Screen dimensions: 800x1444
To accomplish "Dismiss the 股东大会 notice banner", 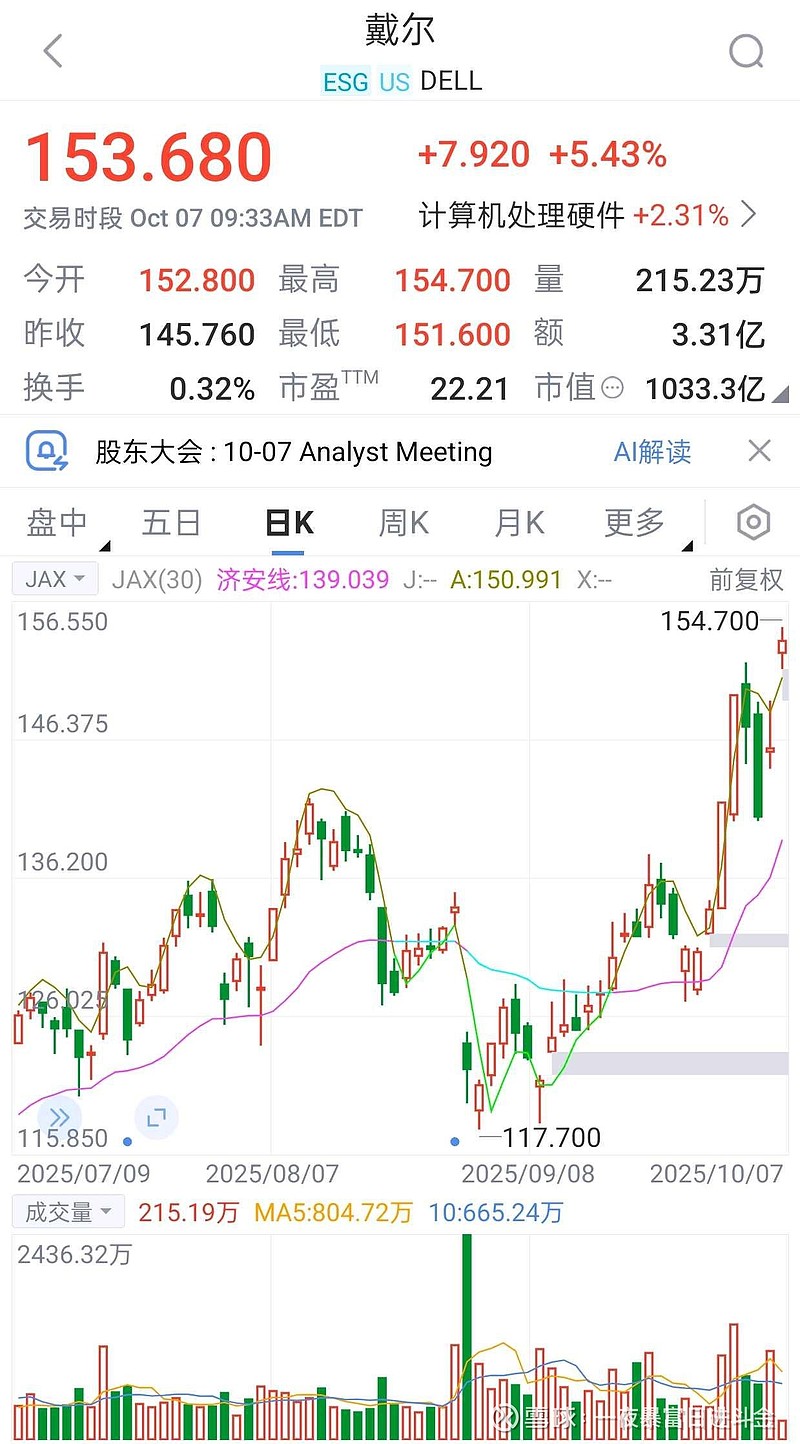I will point(760,451).
